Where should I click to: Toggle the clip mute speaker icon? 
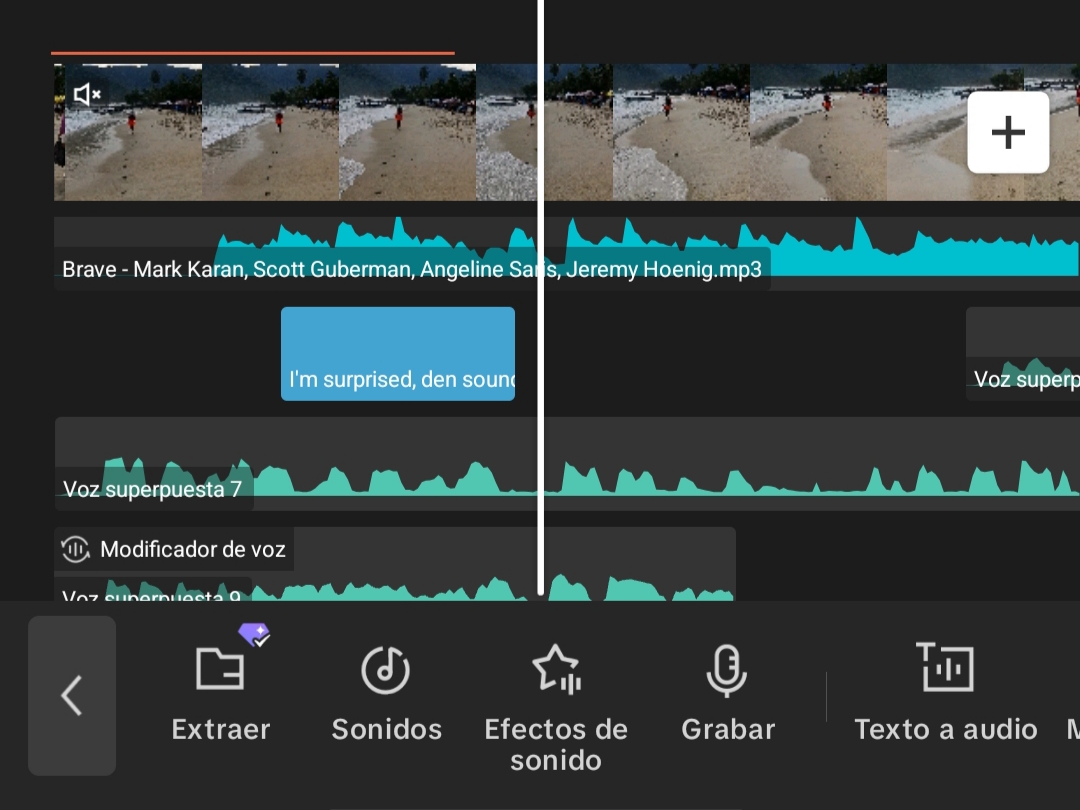click(x=87, y=95)
